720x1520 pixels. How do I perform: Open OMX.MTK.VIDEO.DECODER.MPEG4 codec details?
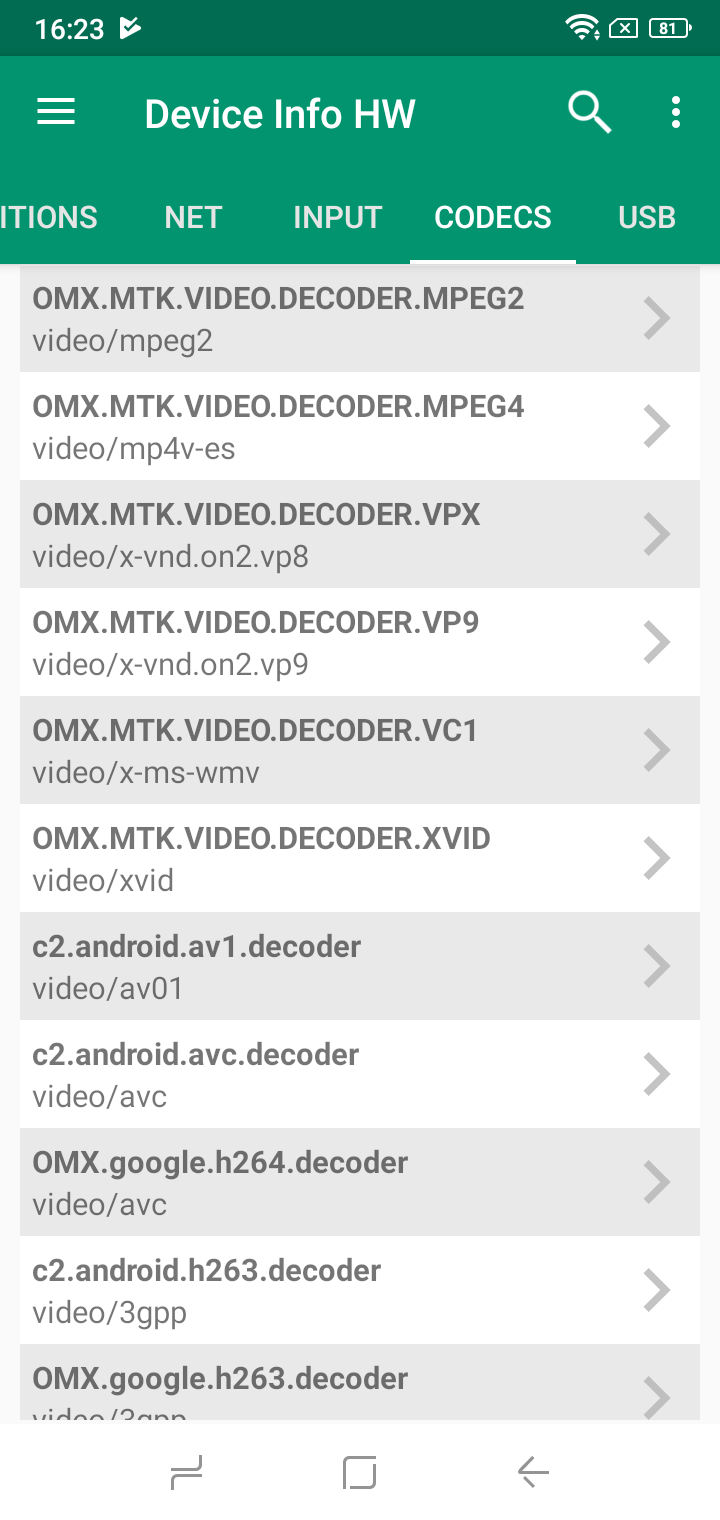coord(360,427)
